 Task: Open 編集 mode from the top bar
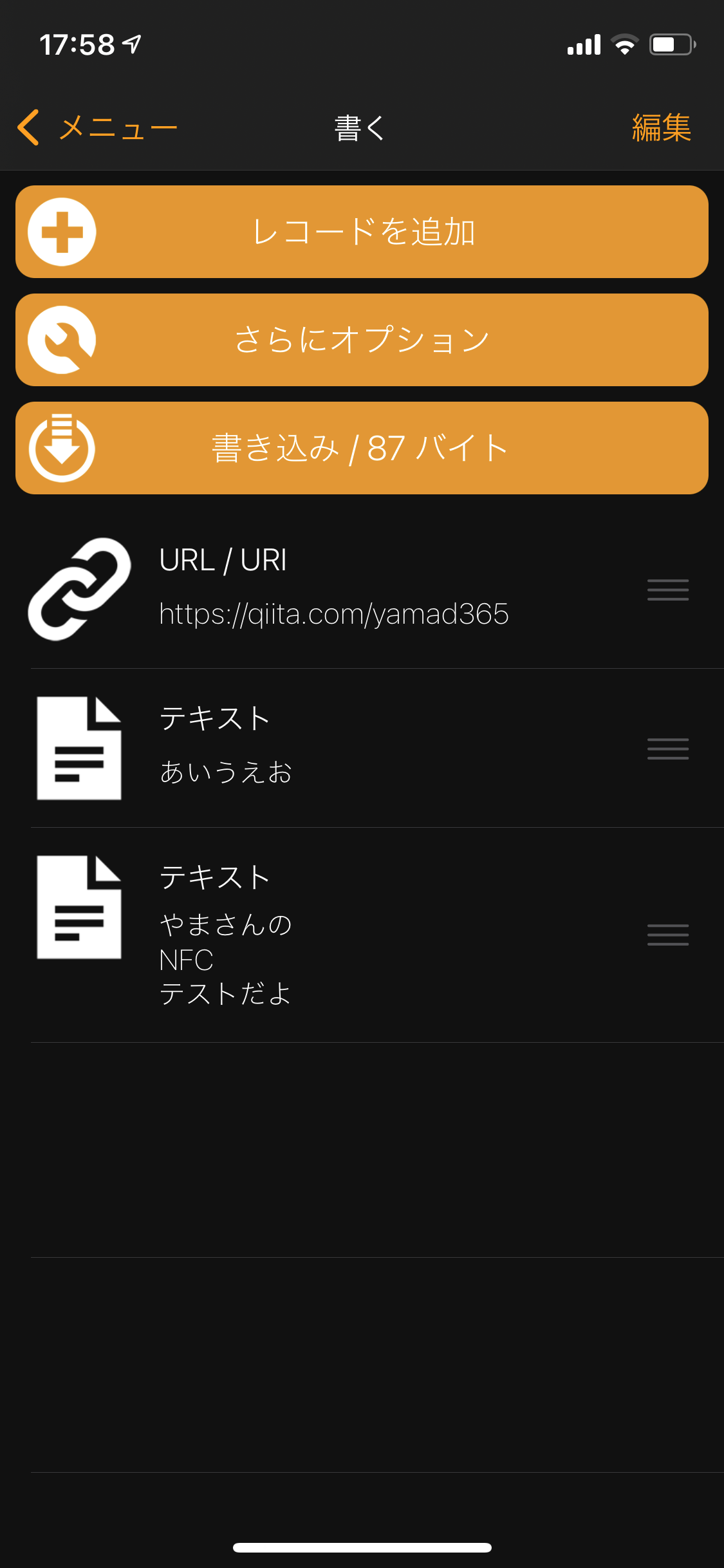662,126
